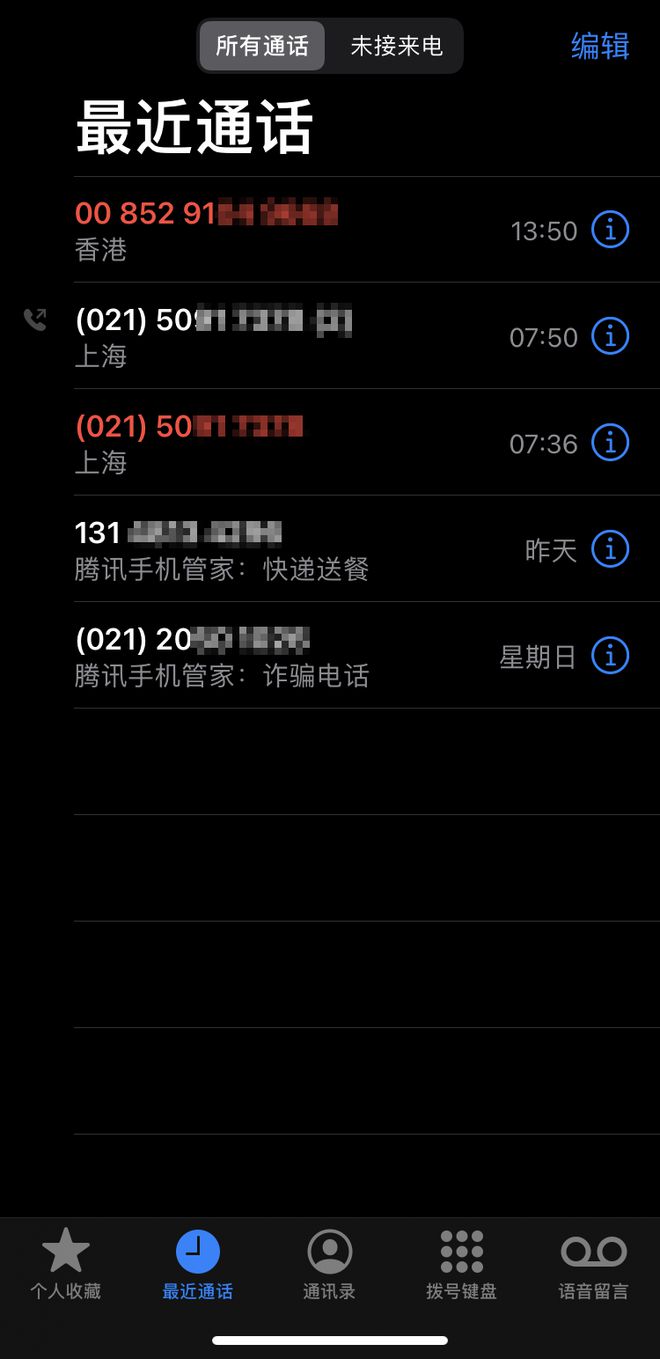Go to the 语音留言 tab
The image size is (660, 1359).
pos(594,1264)
